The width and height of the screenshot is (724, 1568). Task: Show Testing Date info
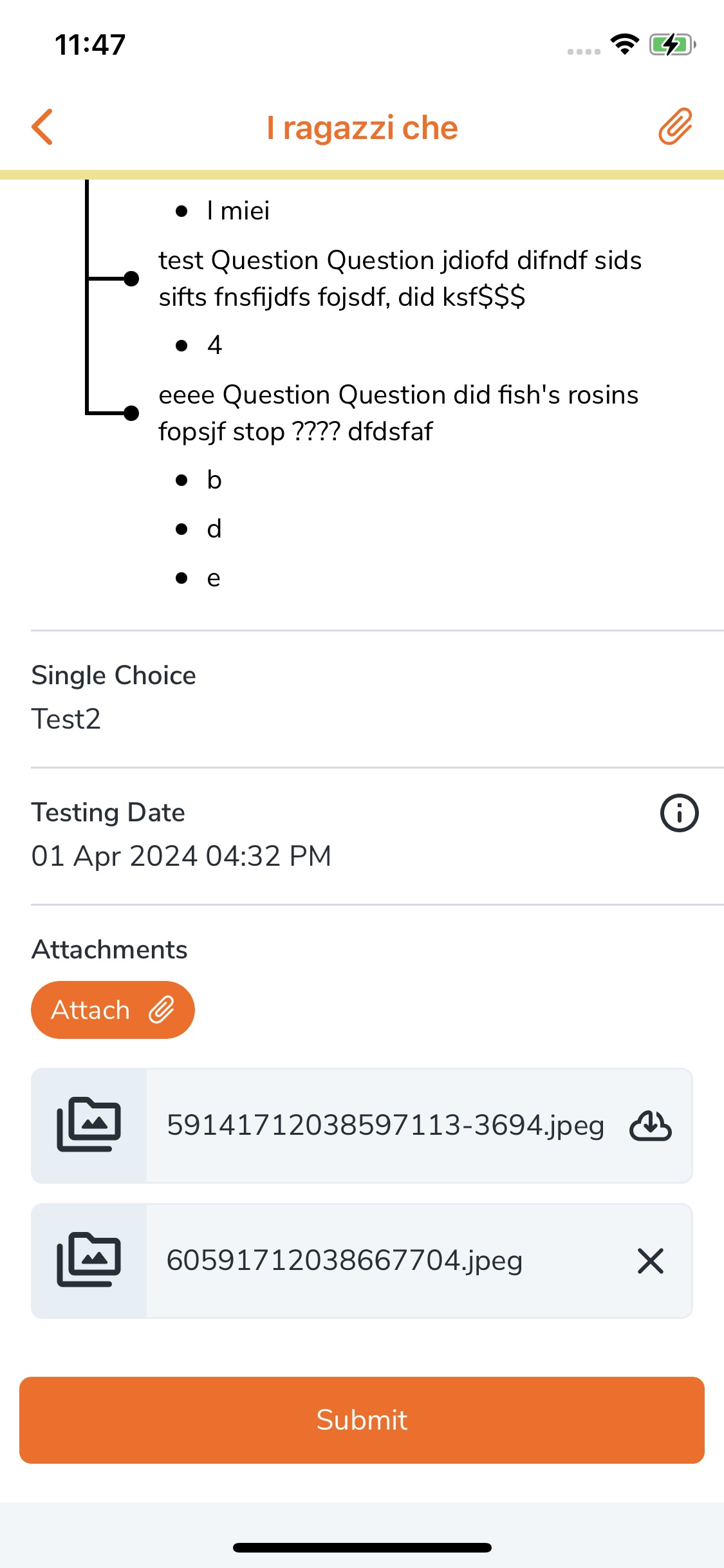(x=679, y=813)
